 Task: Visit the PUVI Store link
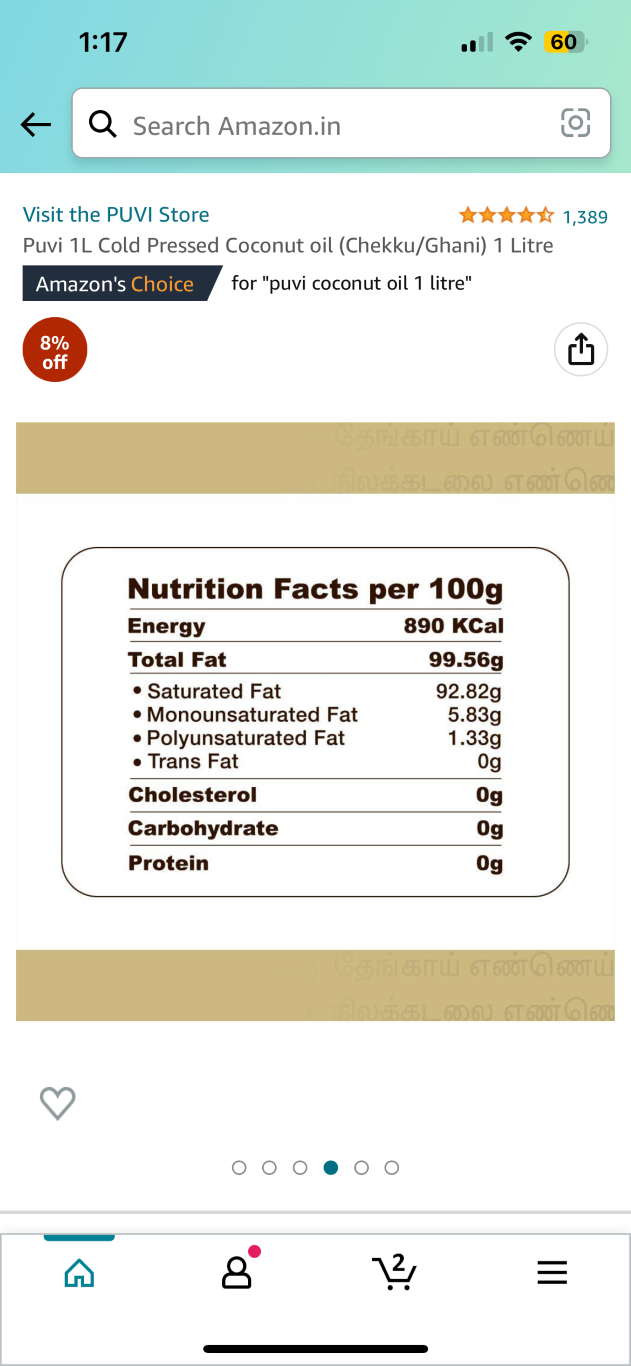(116, 214)
